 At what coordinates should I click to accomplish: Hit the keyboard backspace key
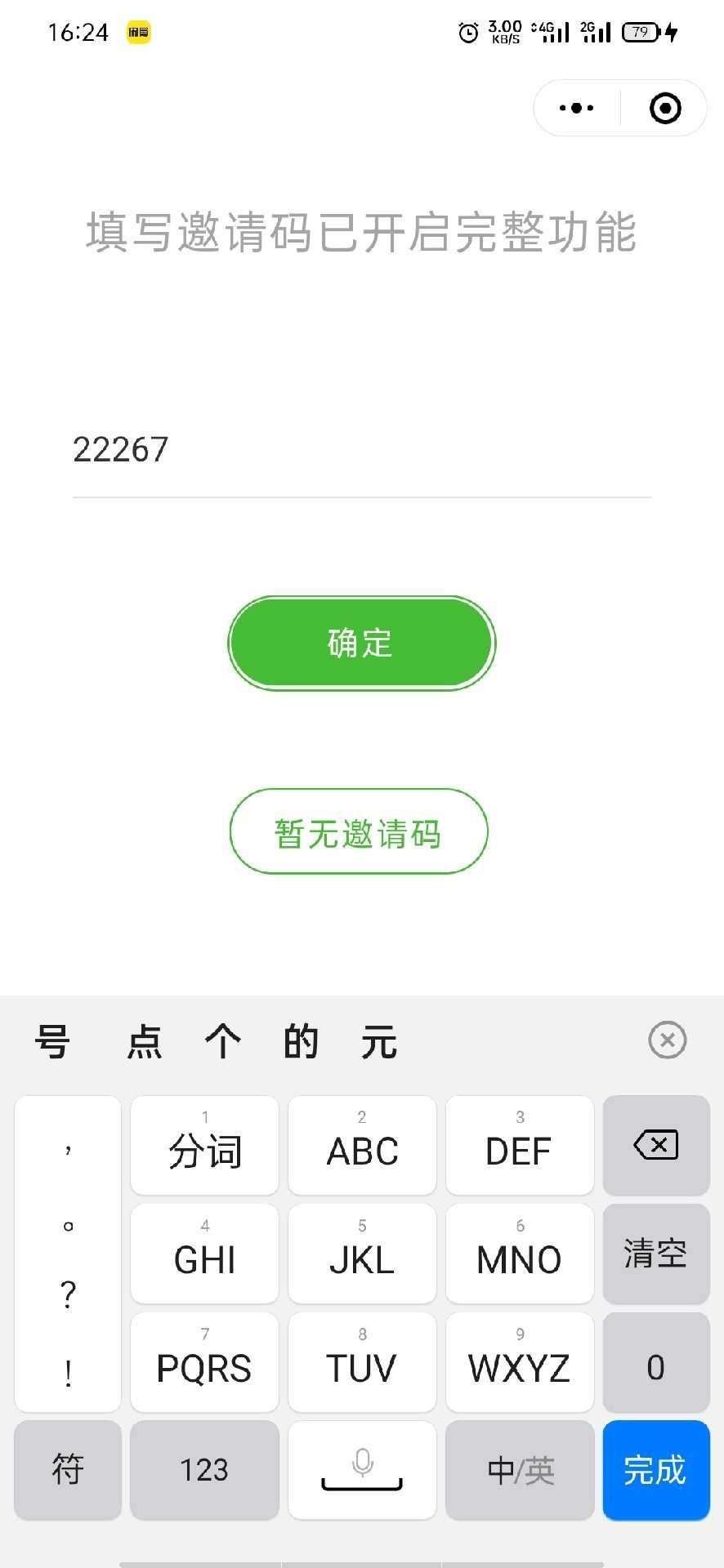click(x=656, y=1145)
